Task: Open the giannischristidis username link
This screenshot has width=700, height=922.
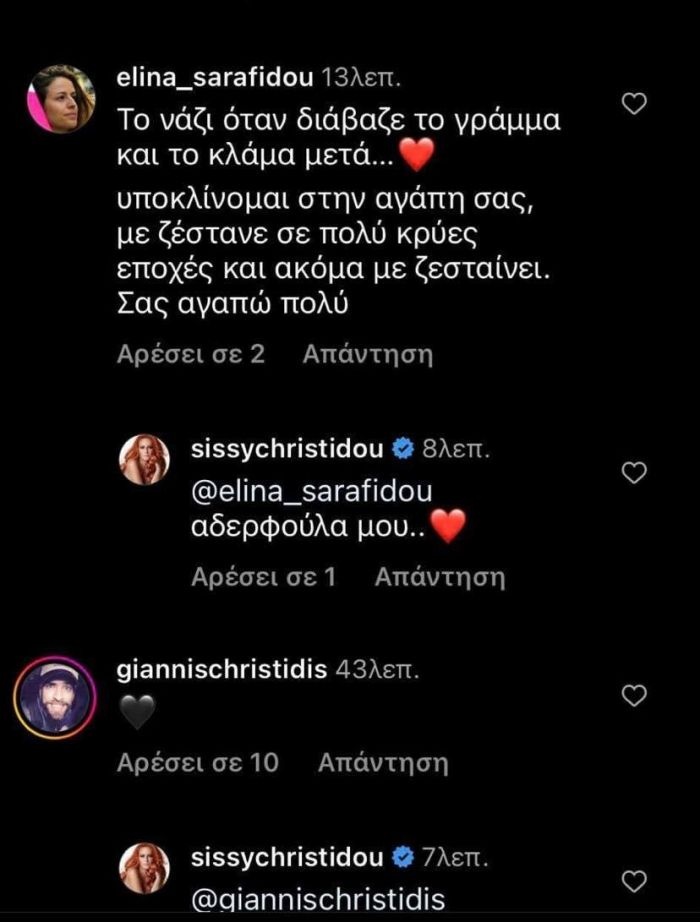Action: tap(223, 670)
